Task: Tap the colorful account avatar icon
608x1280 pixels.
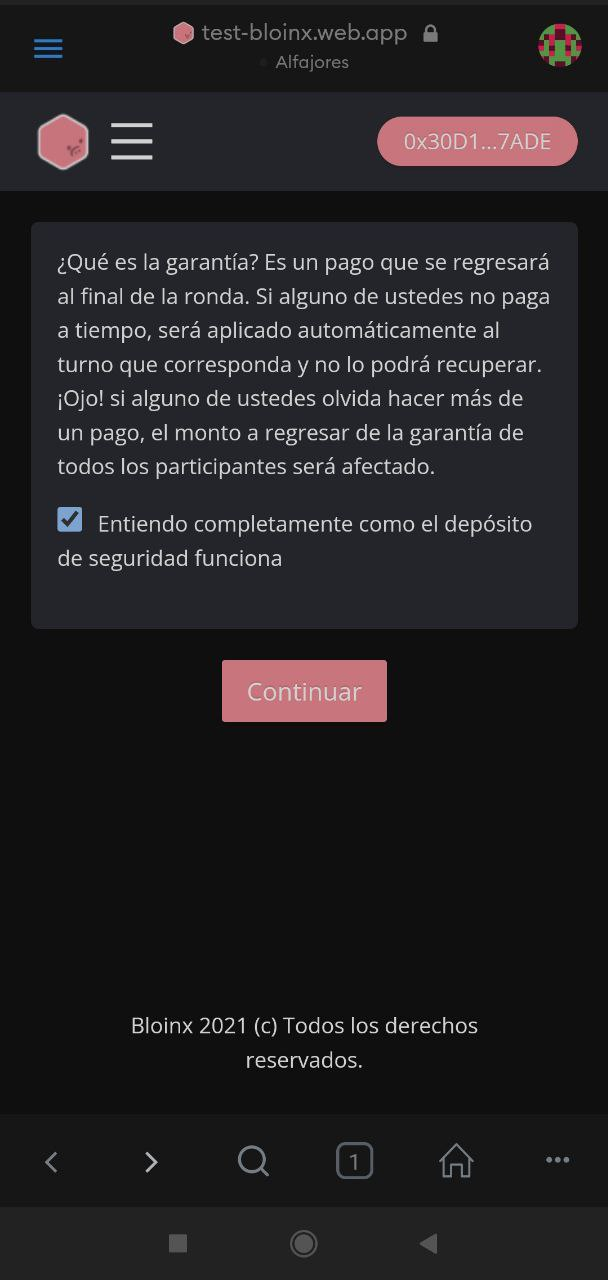Action: coord(560,46)
